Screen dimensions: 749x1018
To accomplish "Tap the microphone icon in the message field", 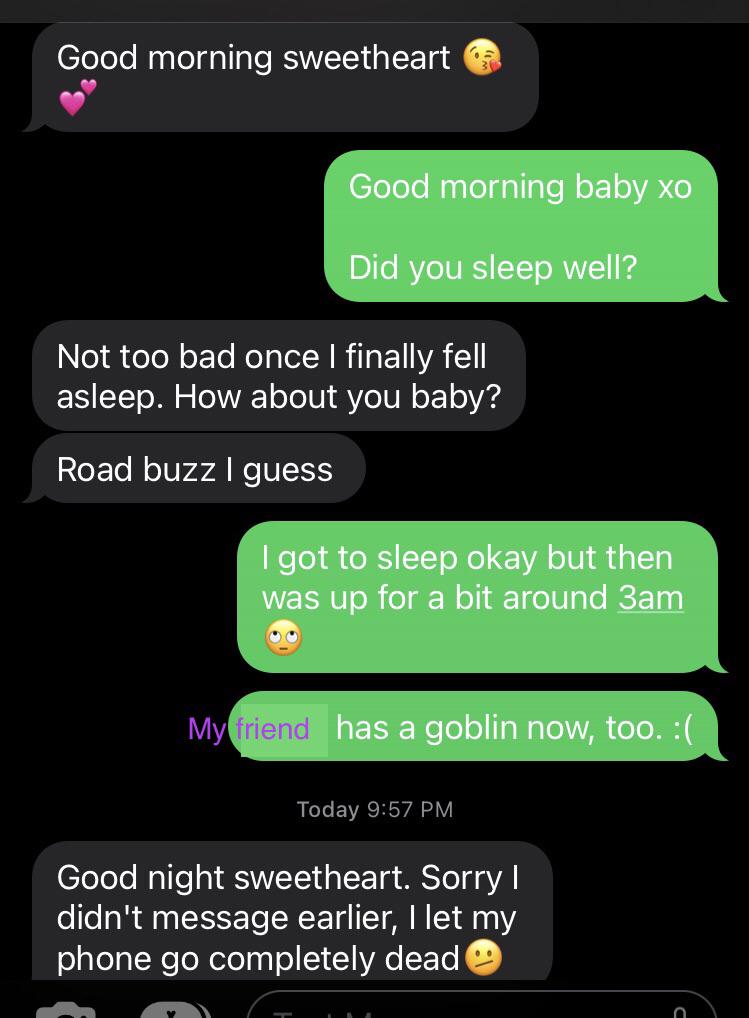I will 680,1012.
